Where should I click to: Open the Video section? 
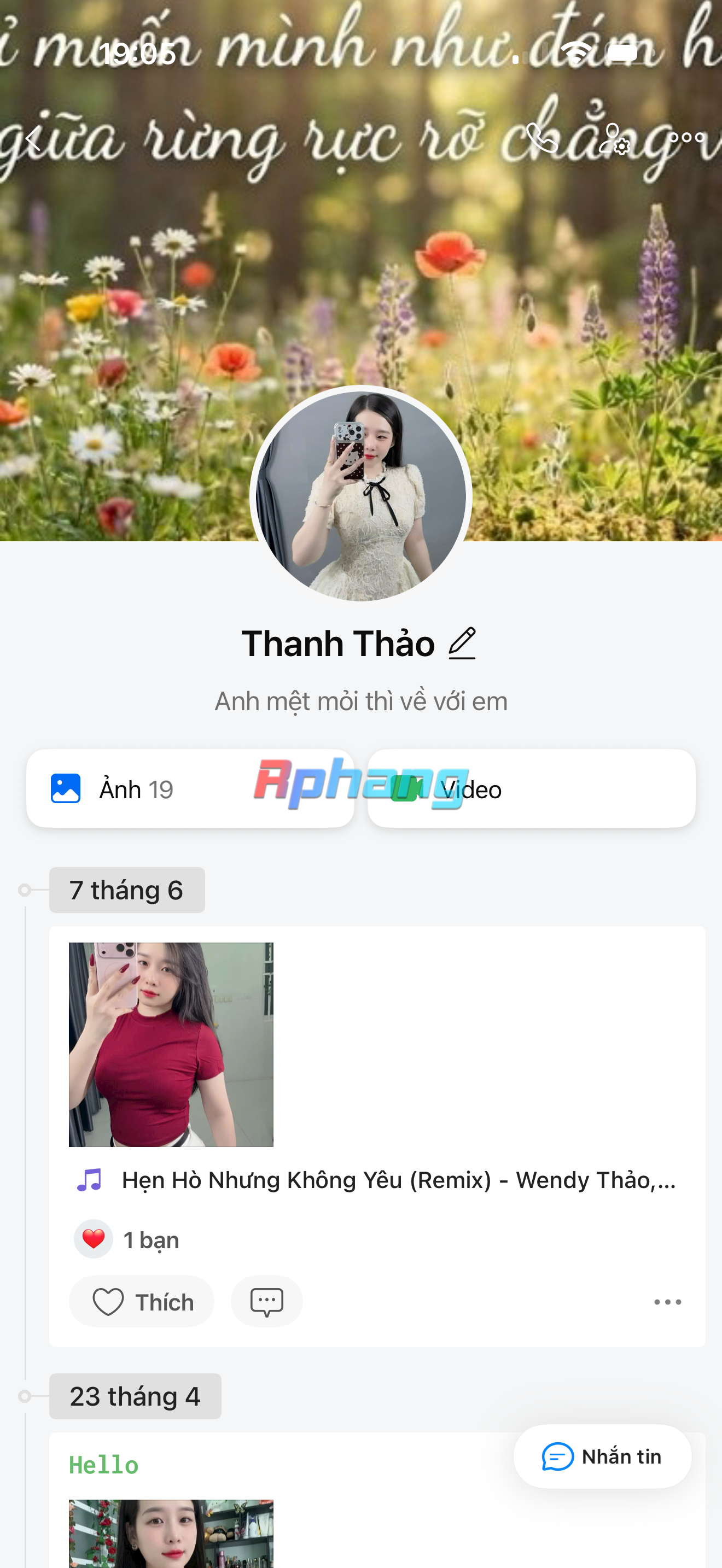click(532, 788)
